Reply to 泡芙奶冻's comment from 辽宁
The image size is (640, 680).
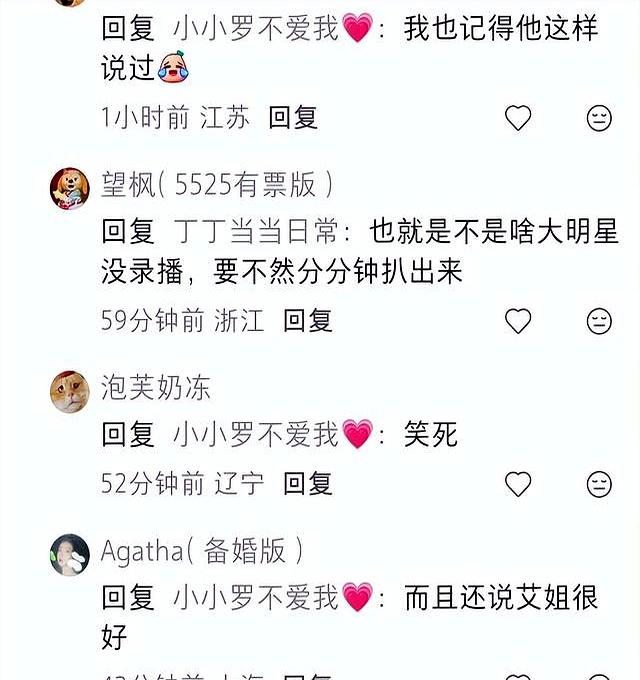point(307,484)
